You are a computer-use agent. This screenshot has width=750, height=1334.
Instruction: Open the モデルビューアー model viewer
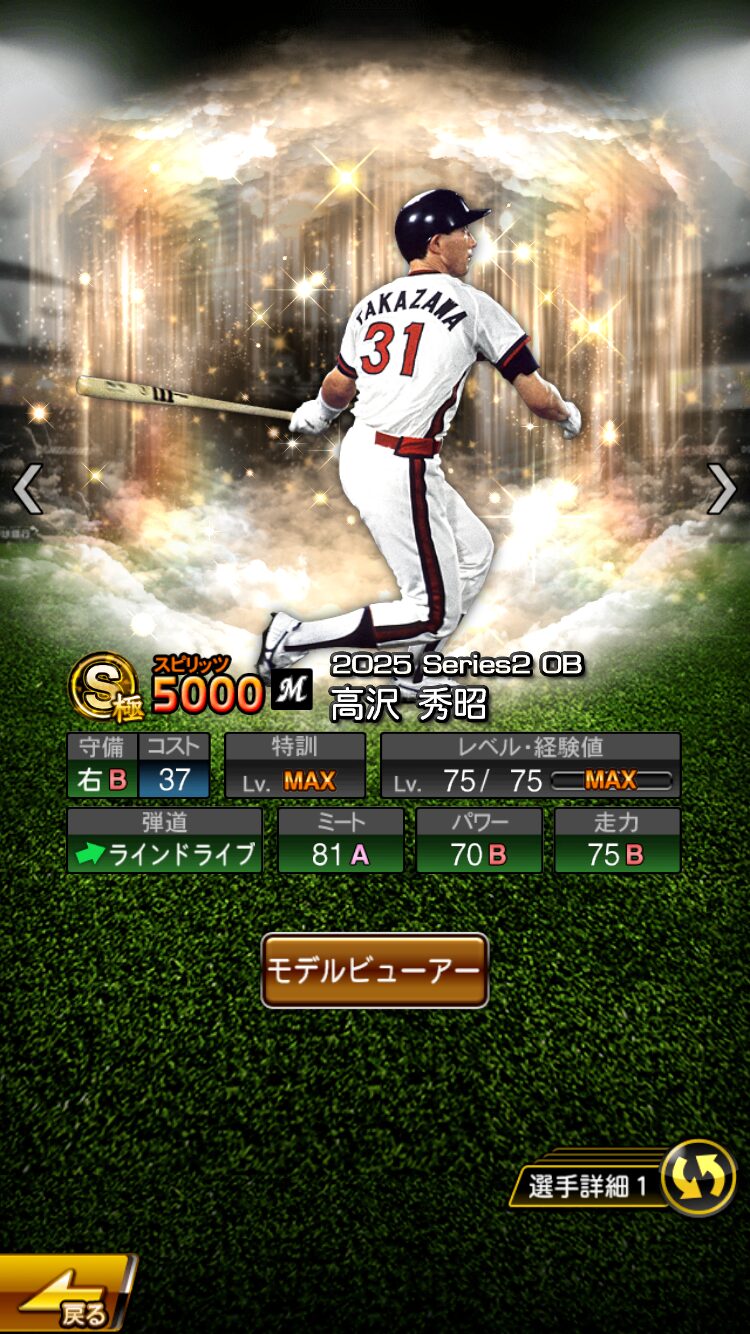375,970
